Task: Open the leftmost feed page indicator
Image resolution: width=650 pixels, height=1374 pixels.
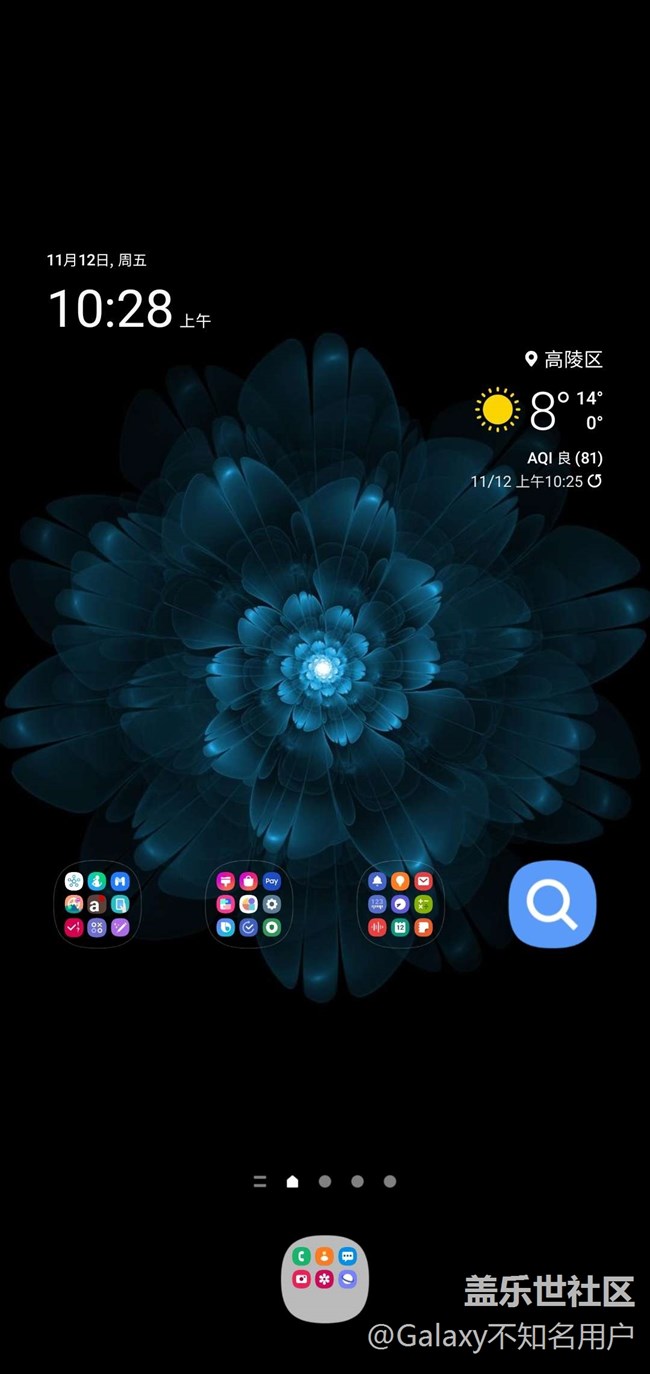Action: click(x=260, y=1181)
